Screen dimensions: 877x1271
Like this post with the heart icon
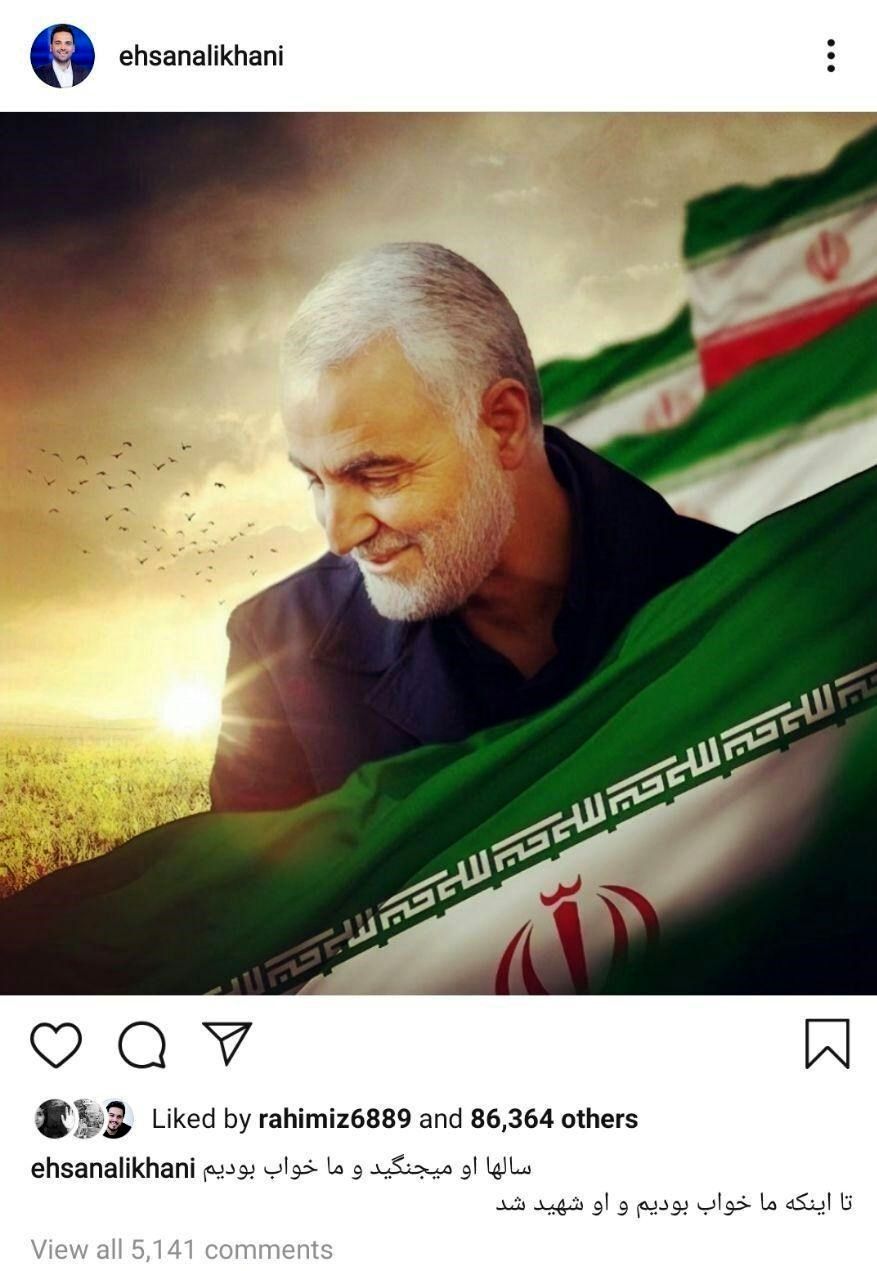(56, 1045)
